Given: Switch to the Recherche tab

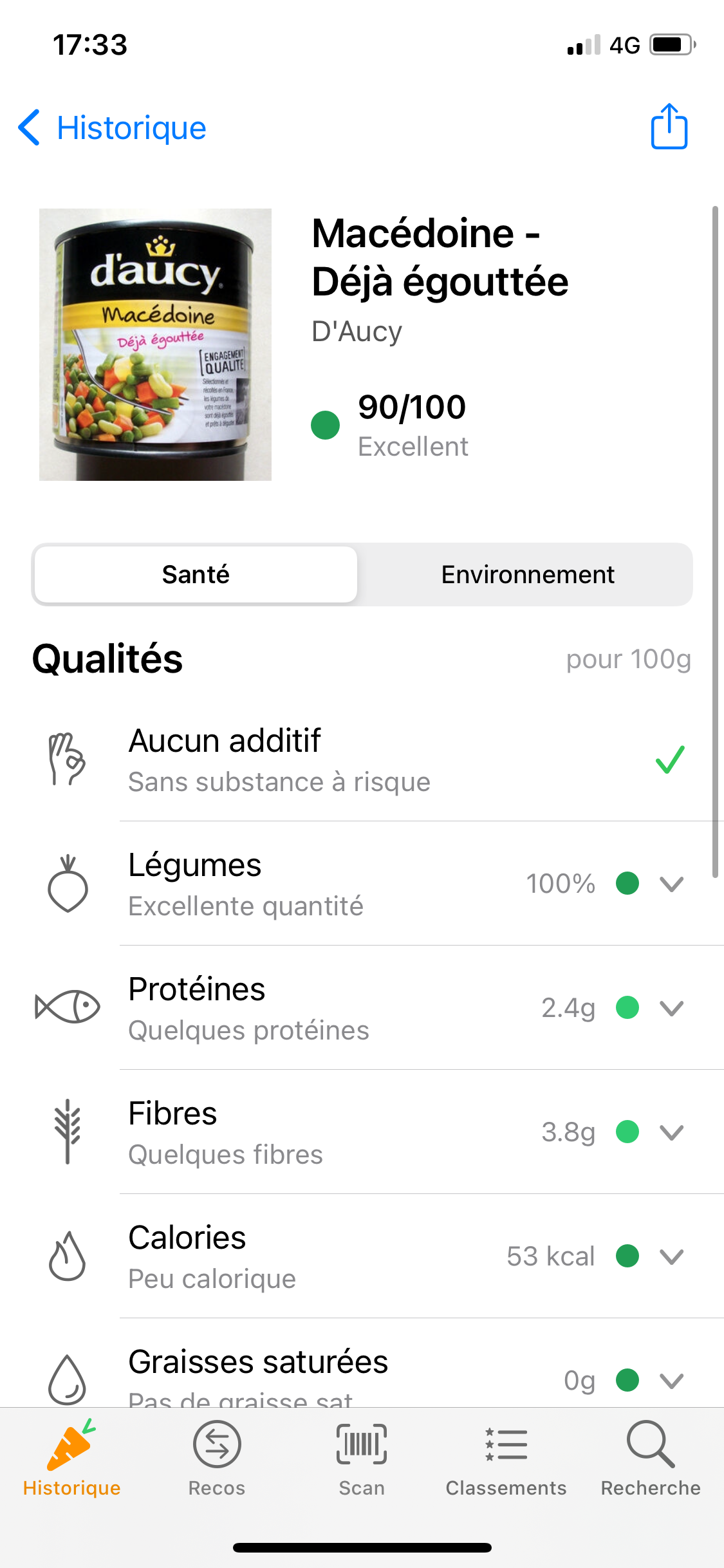Looking at the screenshot, I should coord(651,1459).
